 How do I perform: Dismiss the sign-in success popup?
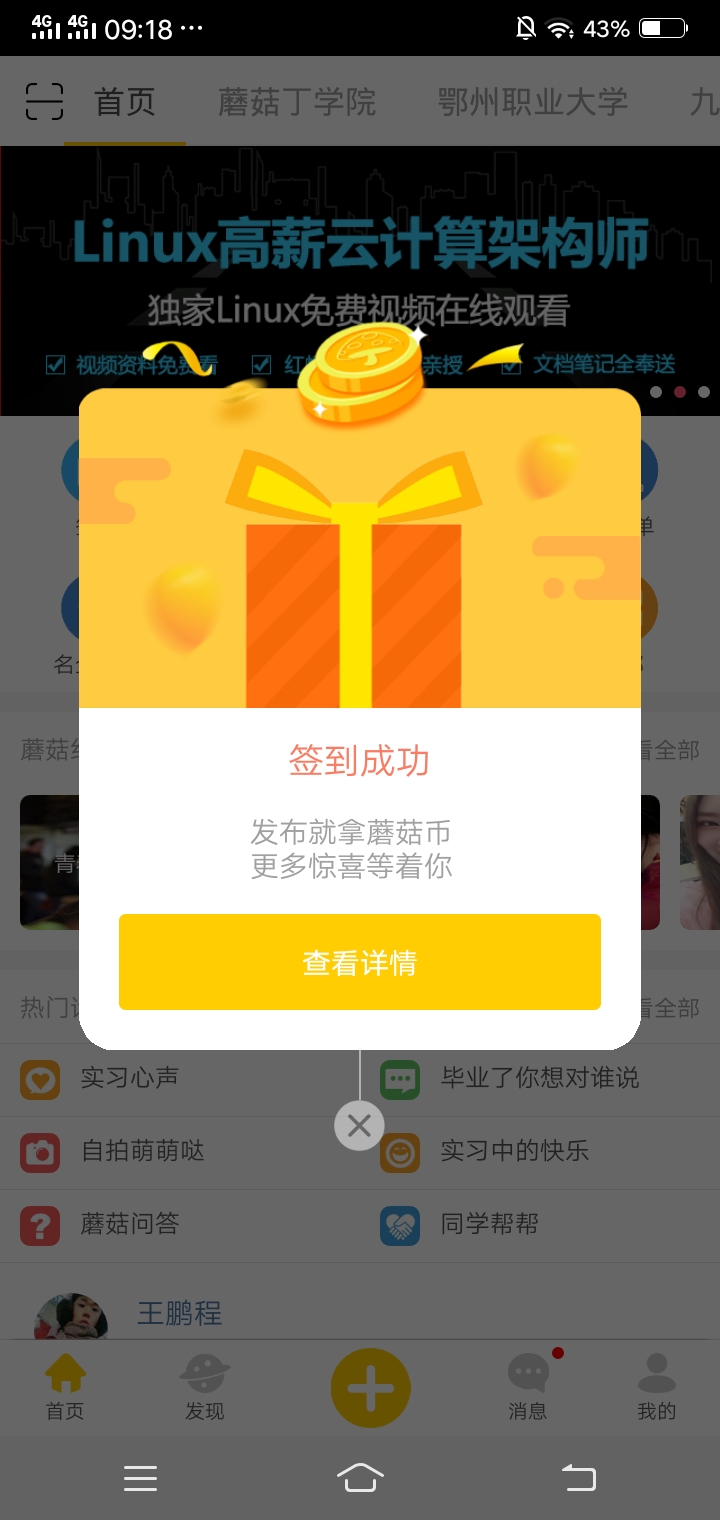(359, 1126)
